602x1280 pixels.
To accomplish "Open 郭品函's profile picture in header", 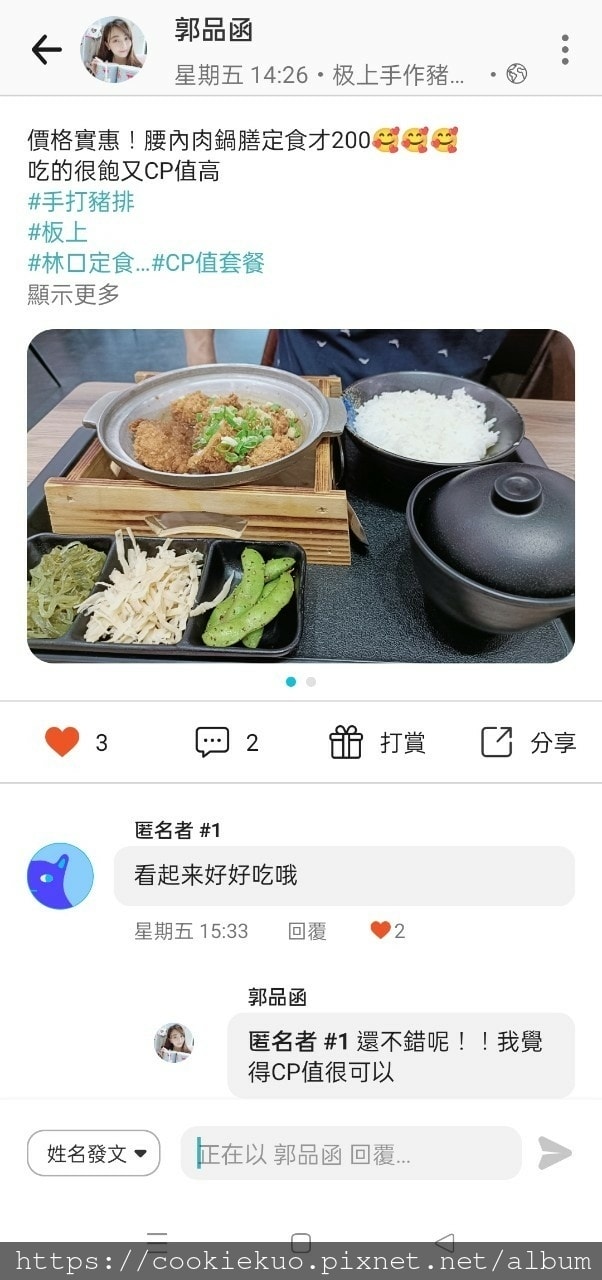I will click(x=113, y=49).
